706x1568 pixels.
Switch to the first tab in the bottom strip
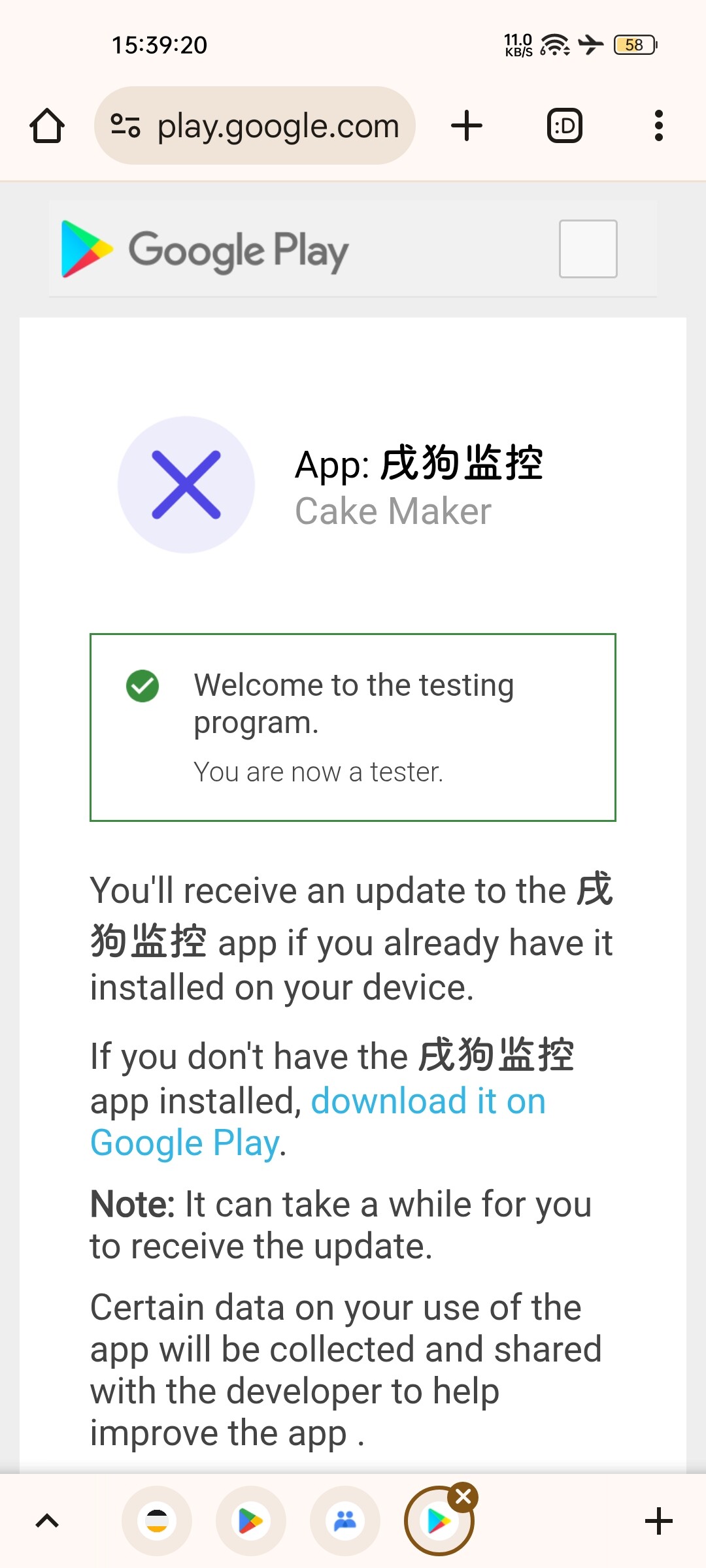click(x=157, y=1521)
